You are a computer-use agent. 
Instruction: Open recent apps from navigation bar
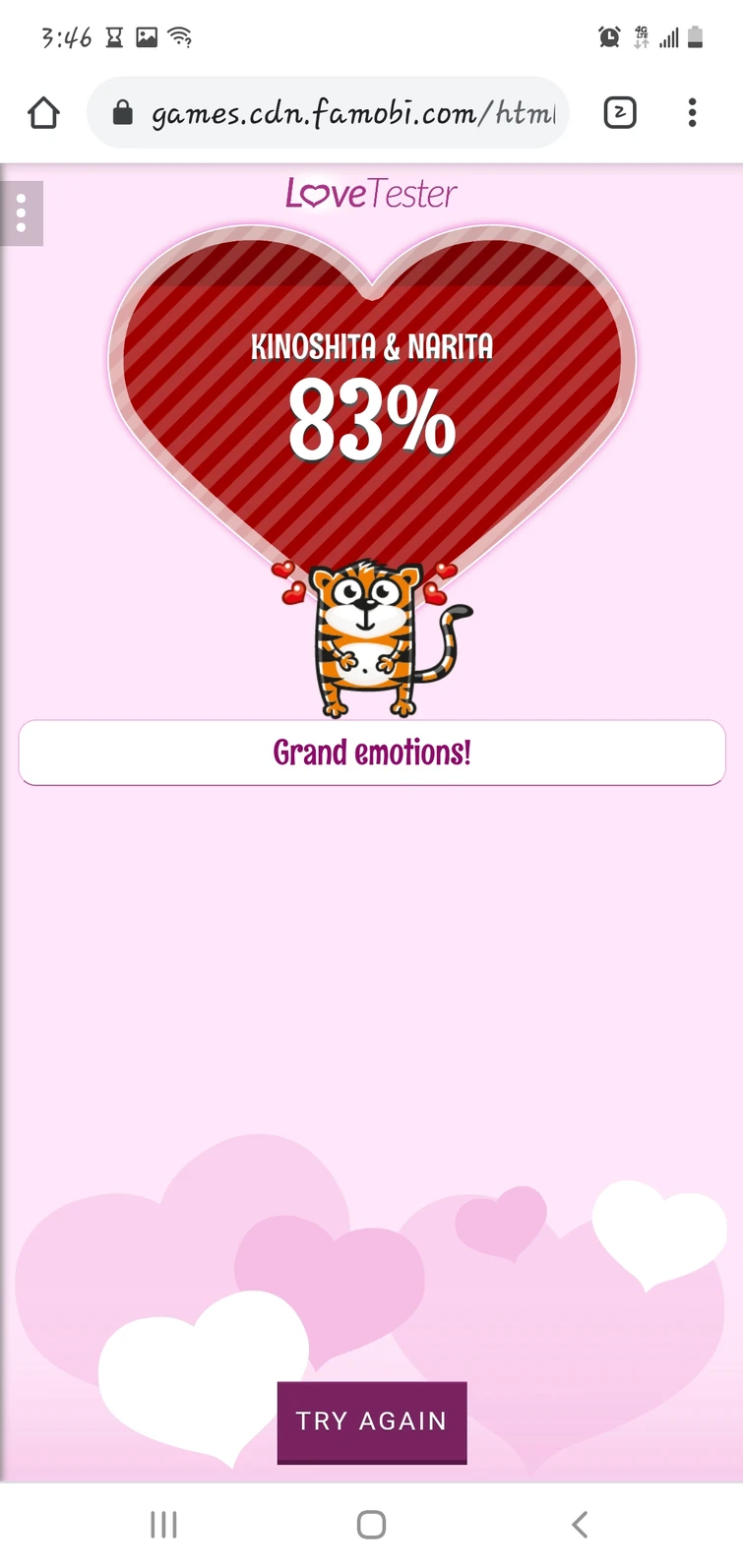coord(163,1524)
